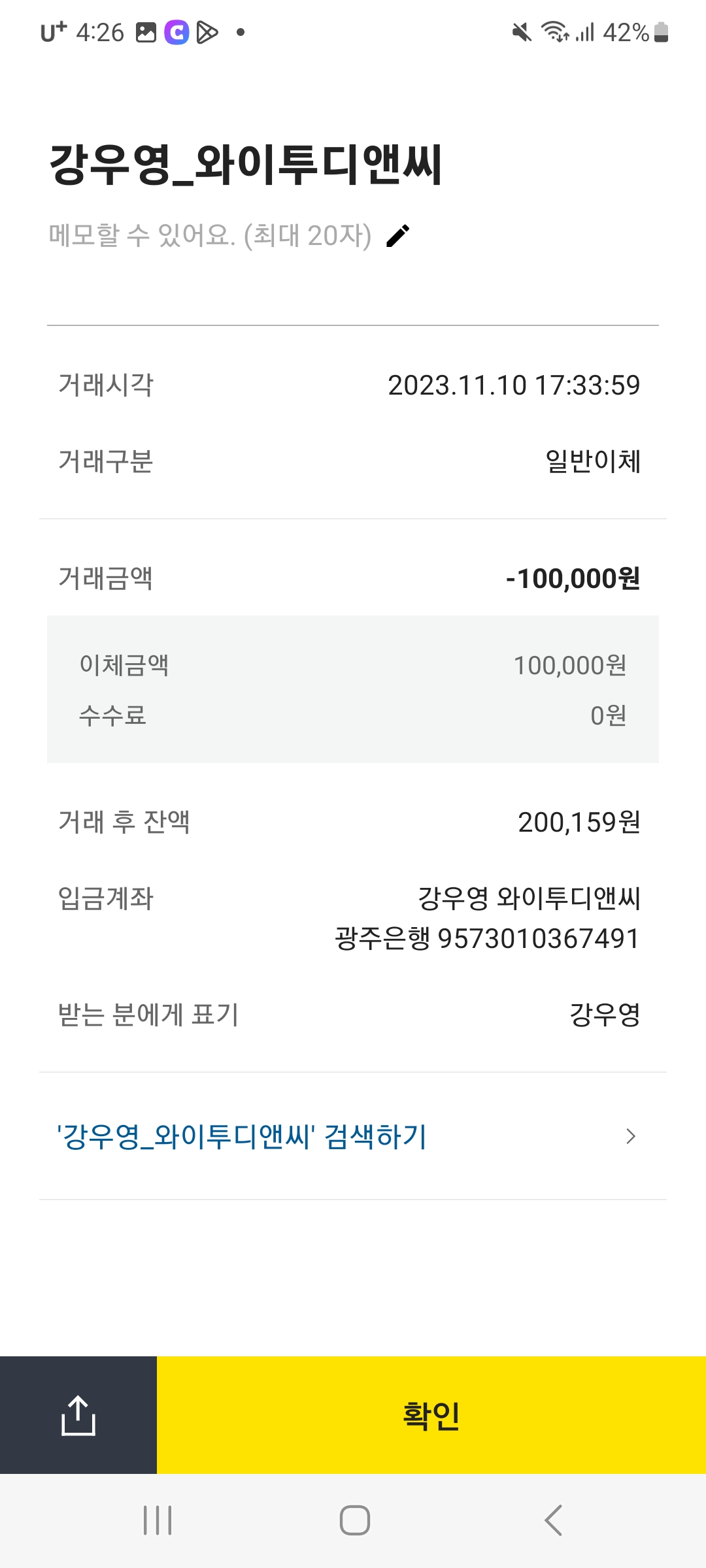Confirm with the 확인 button
Screen dimensions: 706x1568
pos(431,1415)
